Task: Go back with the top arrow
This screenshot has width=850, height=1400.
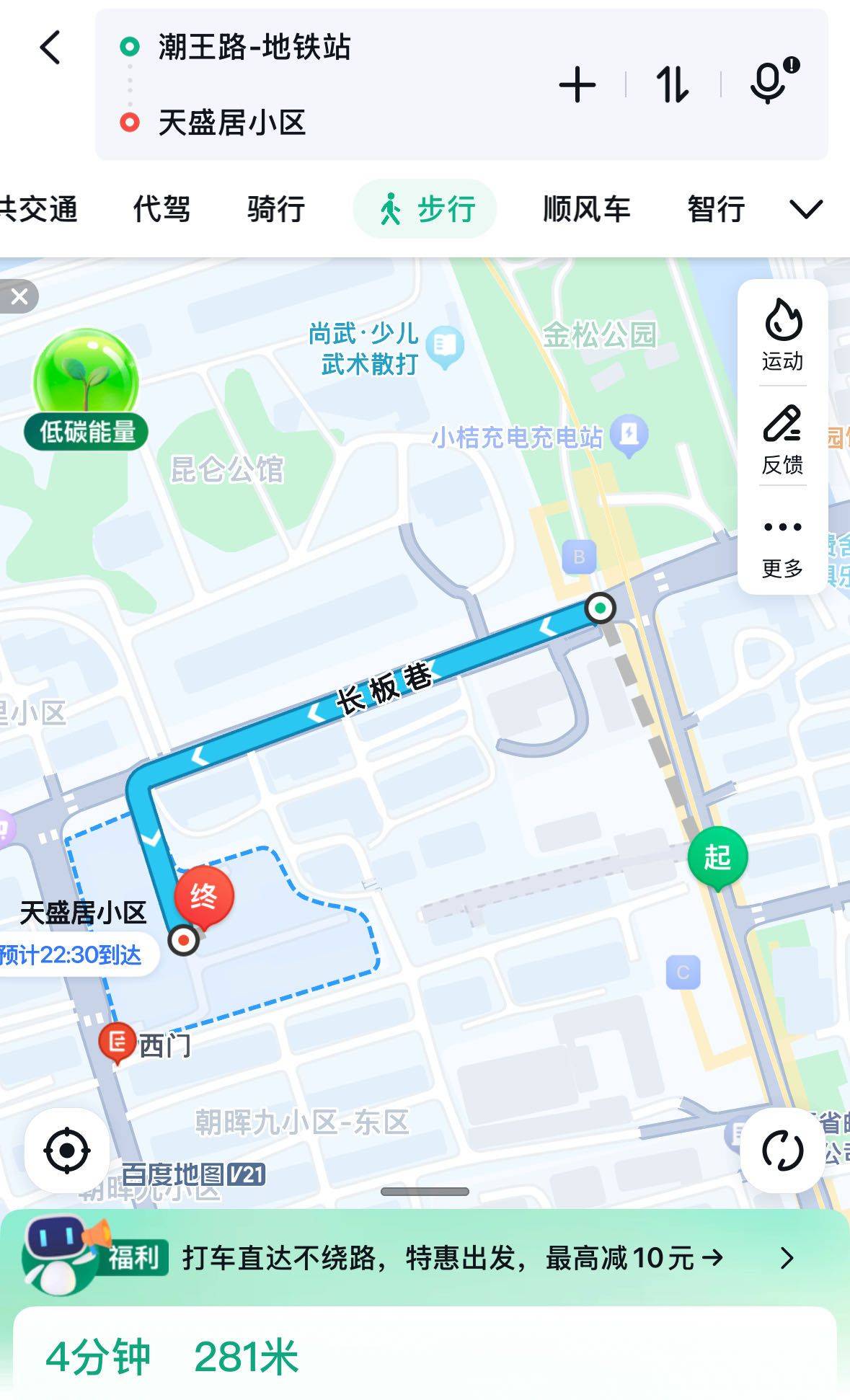Action: click(x=50, y=48)
